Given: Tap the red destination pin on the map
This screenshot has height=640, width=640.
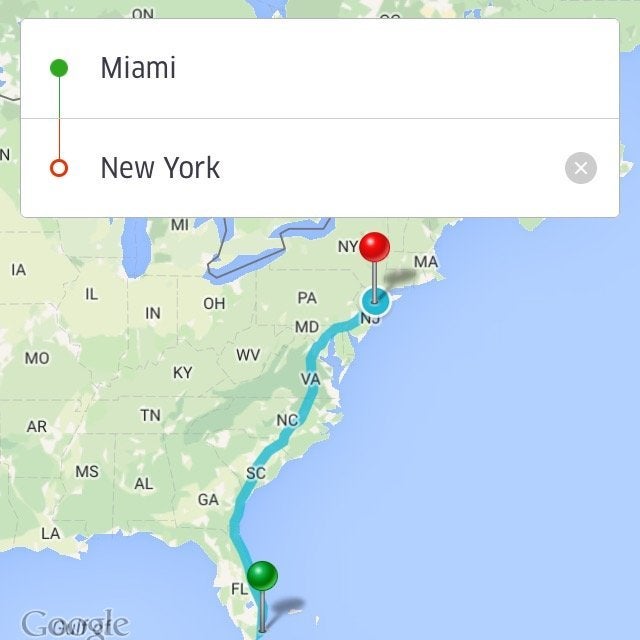Looking at the screenshot, I should tap(375, 248).
